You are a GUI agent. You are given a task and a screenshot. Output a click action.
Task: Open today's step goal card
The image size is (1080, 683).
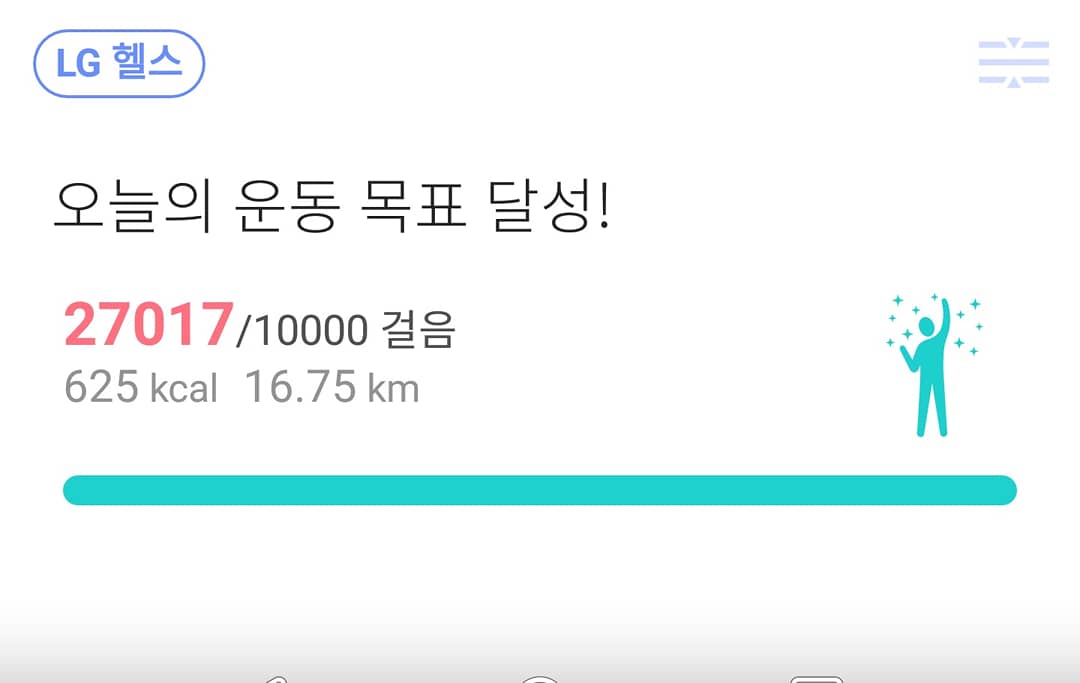tap(540, 340)
